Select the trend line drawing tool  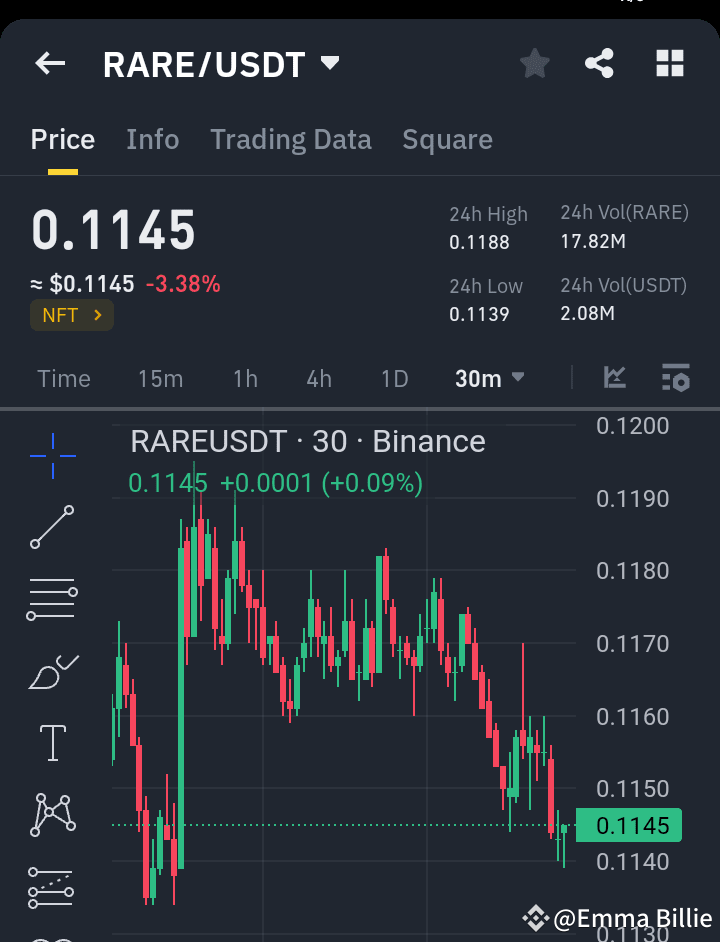(51, 527)
